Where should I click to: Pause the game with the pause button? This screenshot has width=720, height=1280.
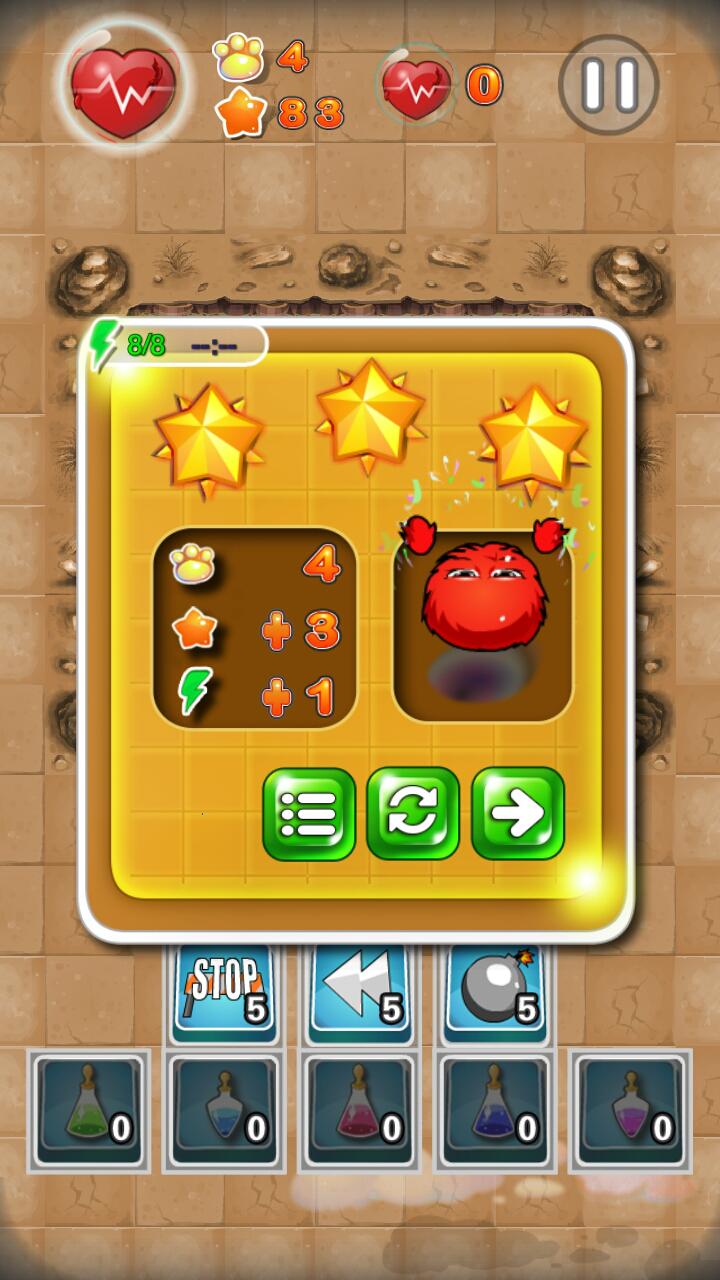click(x=609, y=85)
